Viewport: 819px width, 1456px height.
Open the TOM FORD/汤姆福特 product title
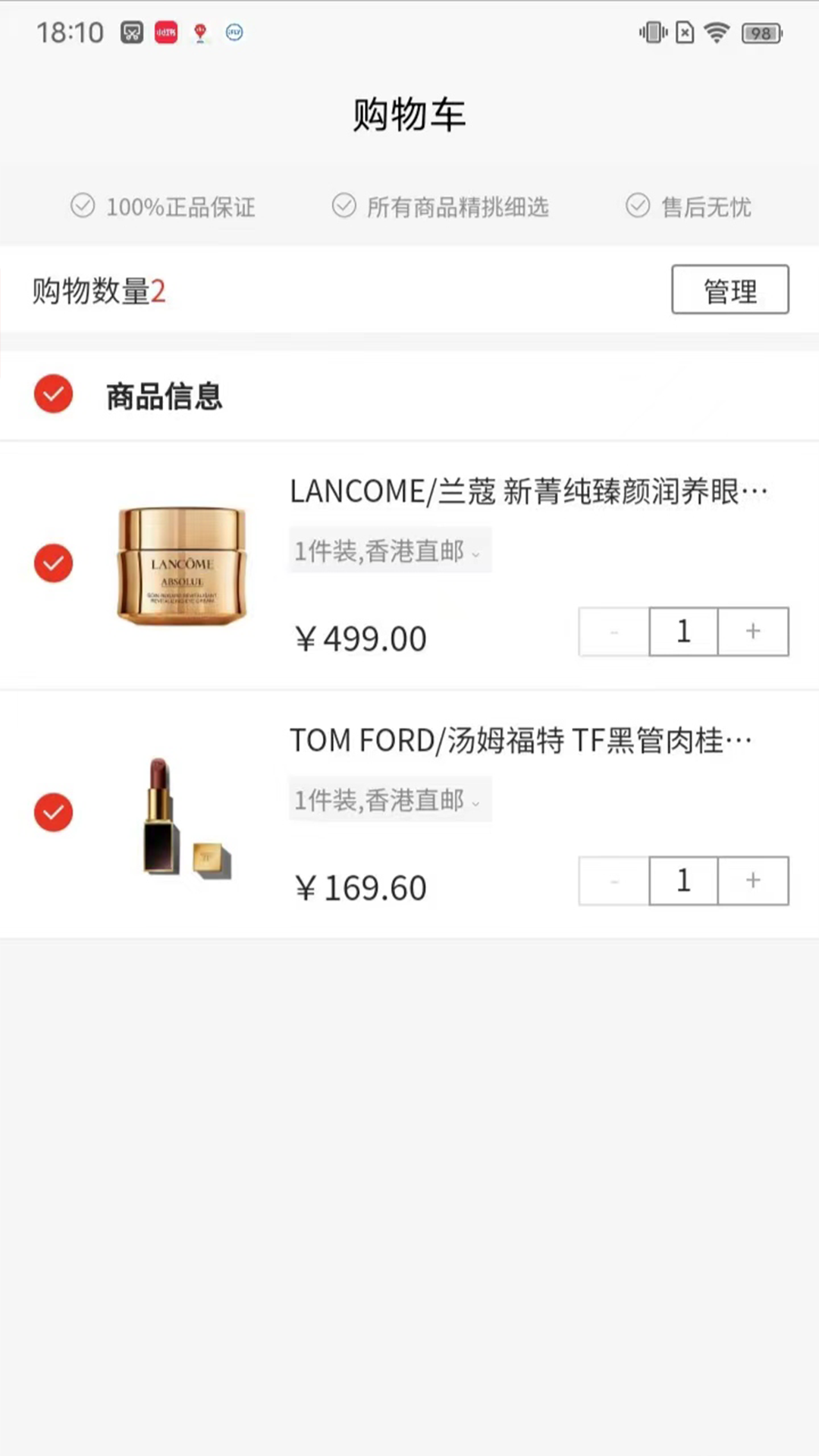click(x=521, y=740)
